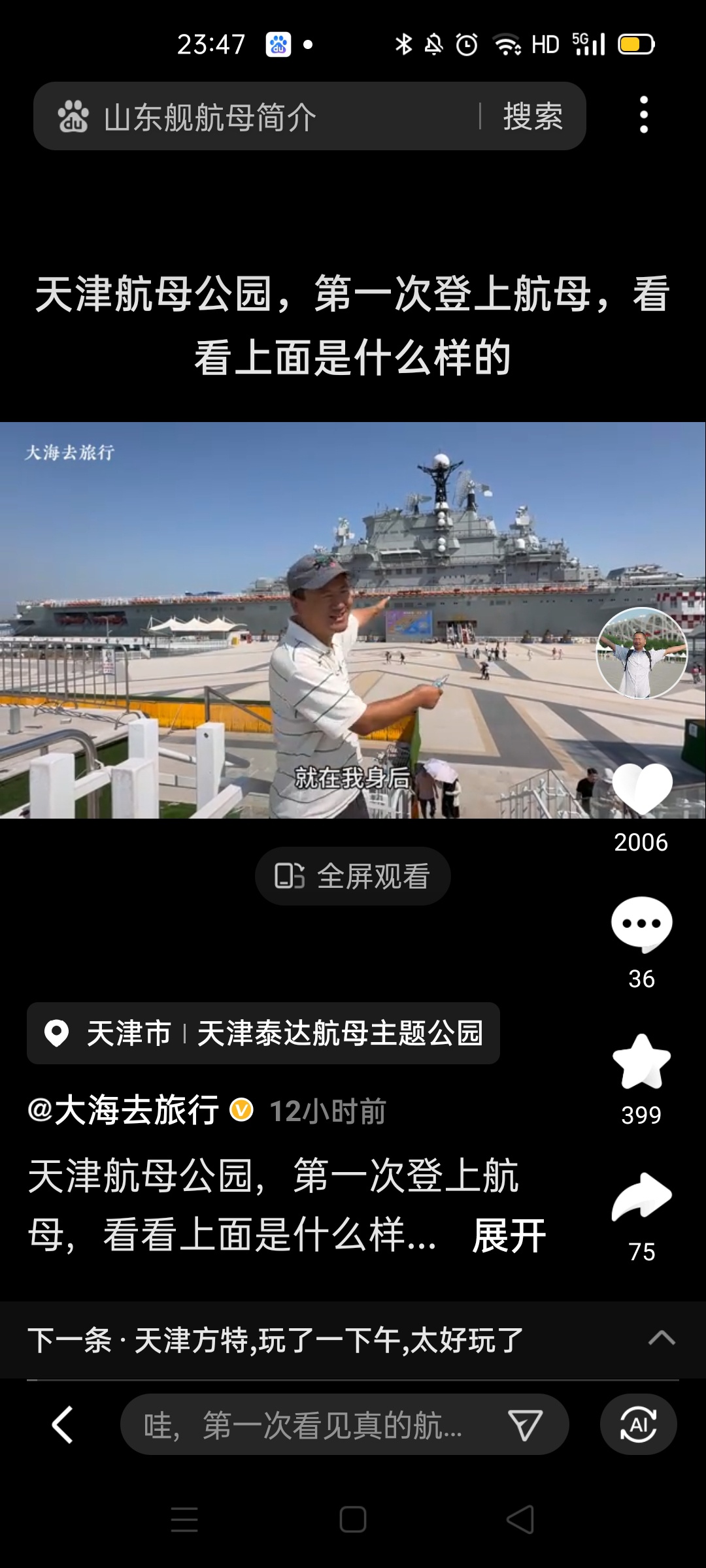Share this video via the arrow icon

[x=642, y=1198]
